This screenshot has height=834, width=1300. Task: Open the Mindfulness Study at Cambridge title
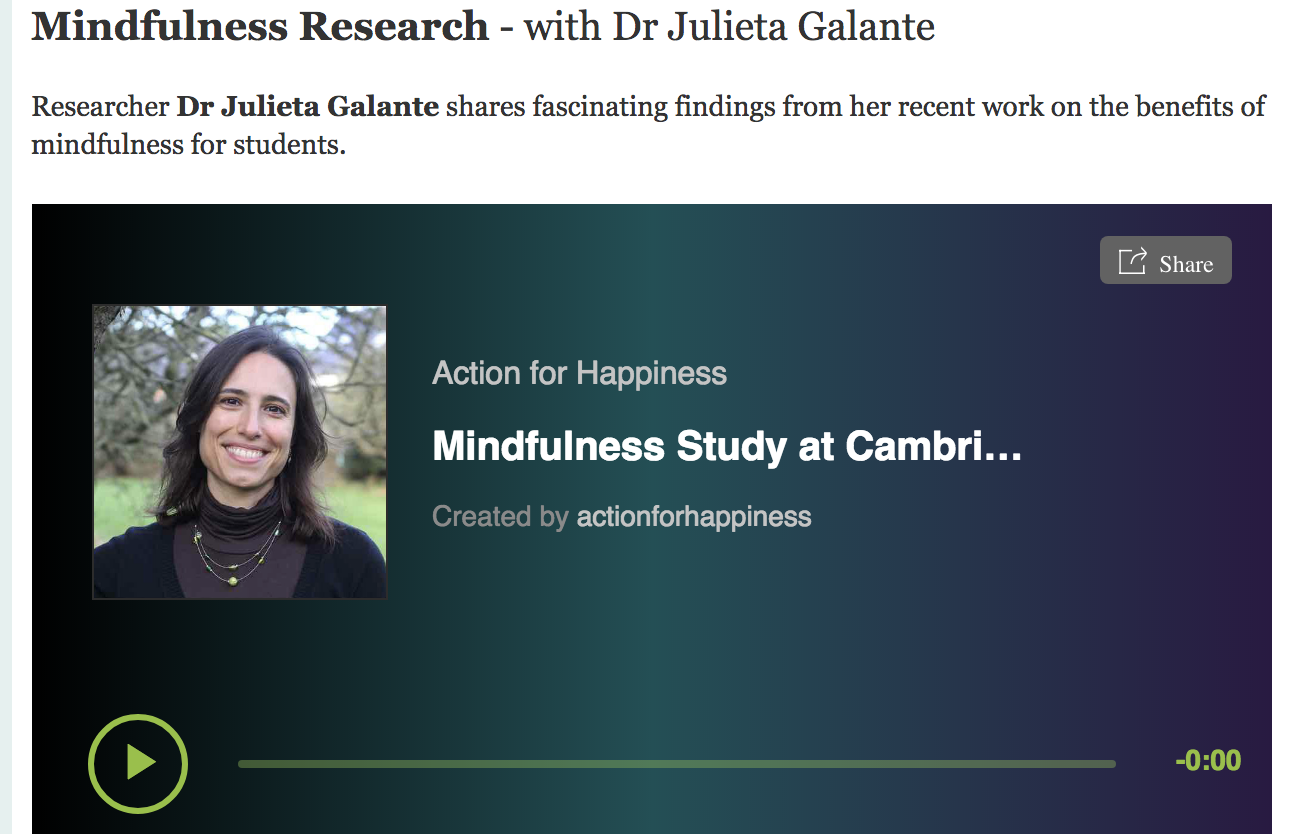coord(726,447)
